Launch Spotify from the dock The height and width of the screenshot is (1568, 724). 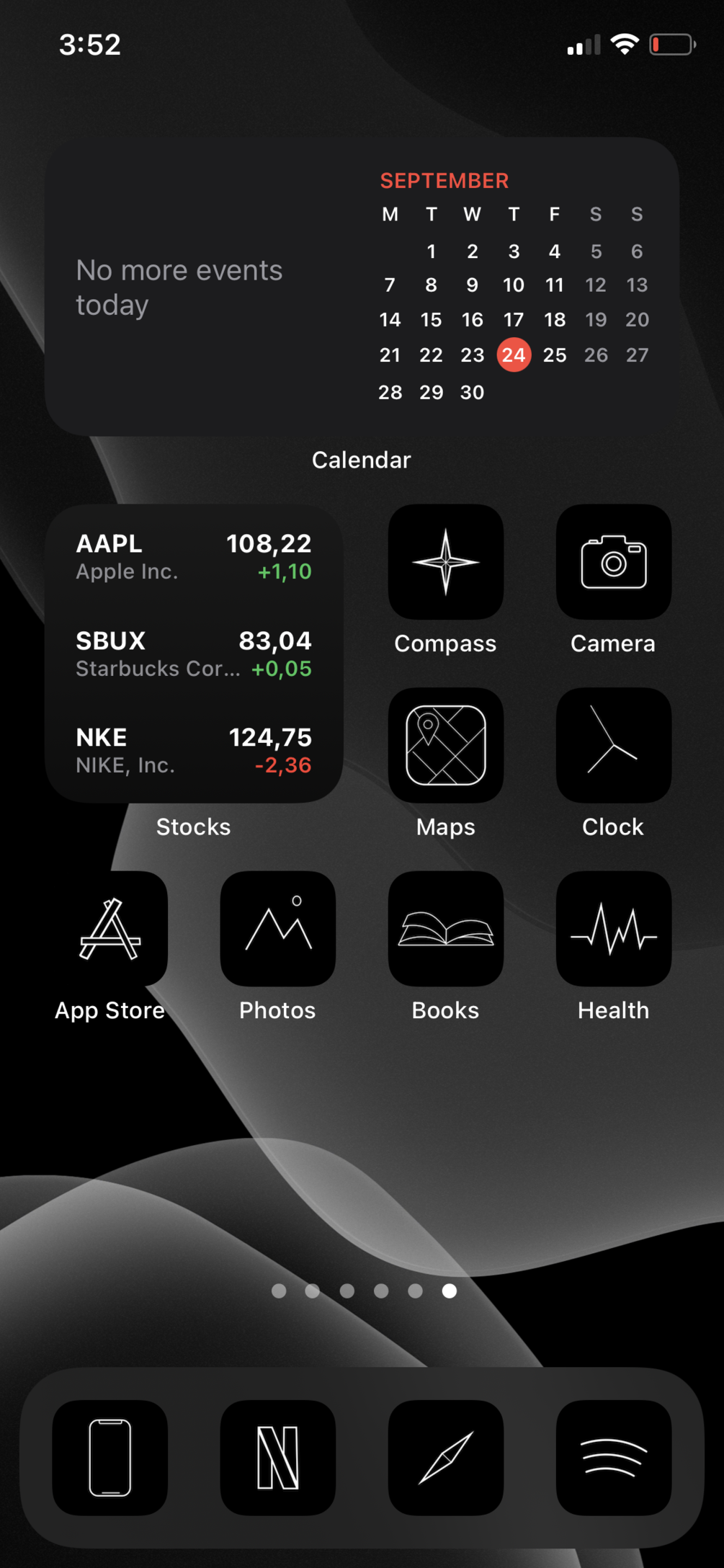pos(613,1457)
